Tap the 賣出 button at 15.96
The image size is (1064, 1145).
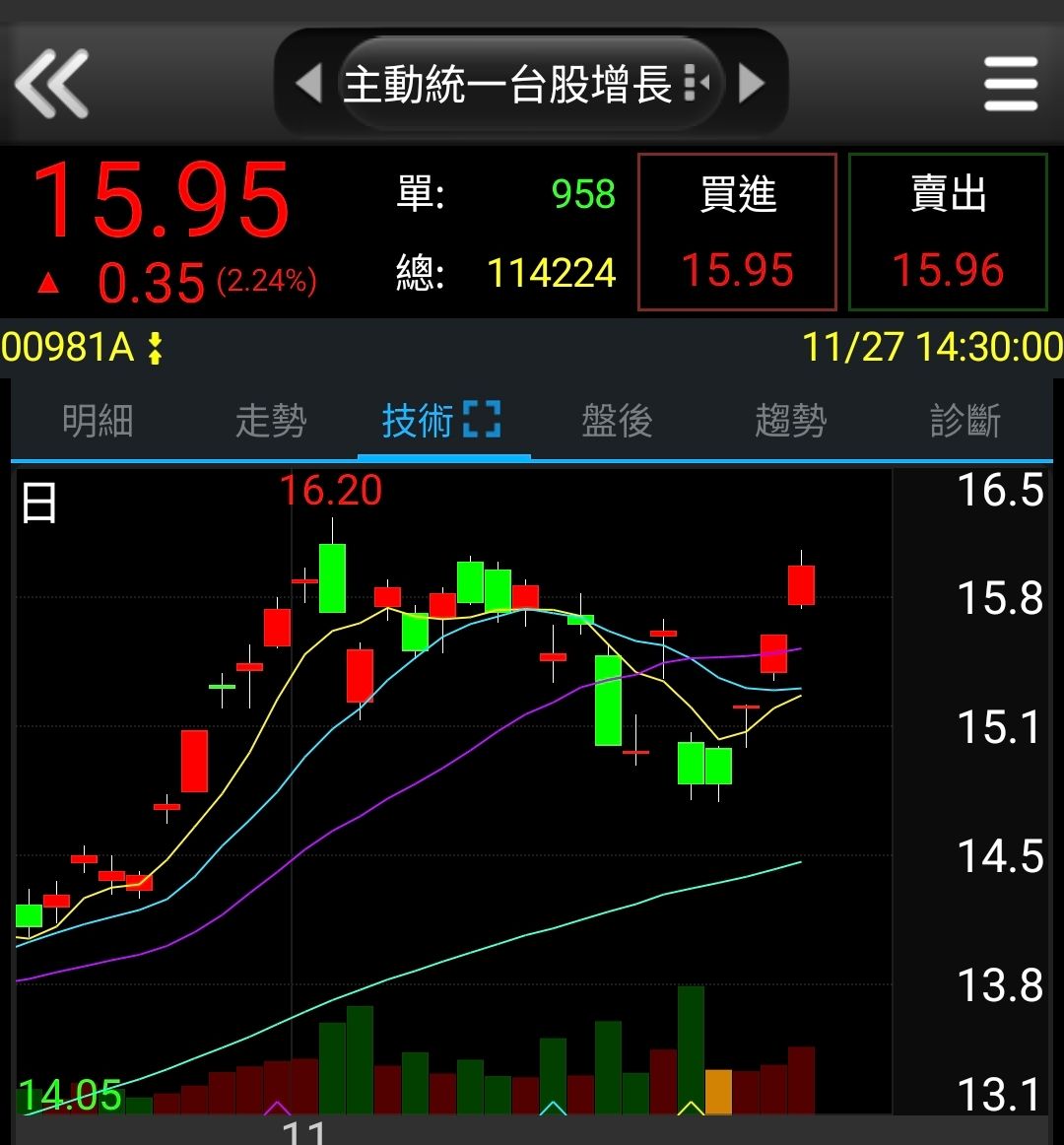[x=948, y=233]
